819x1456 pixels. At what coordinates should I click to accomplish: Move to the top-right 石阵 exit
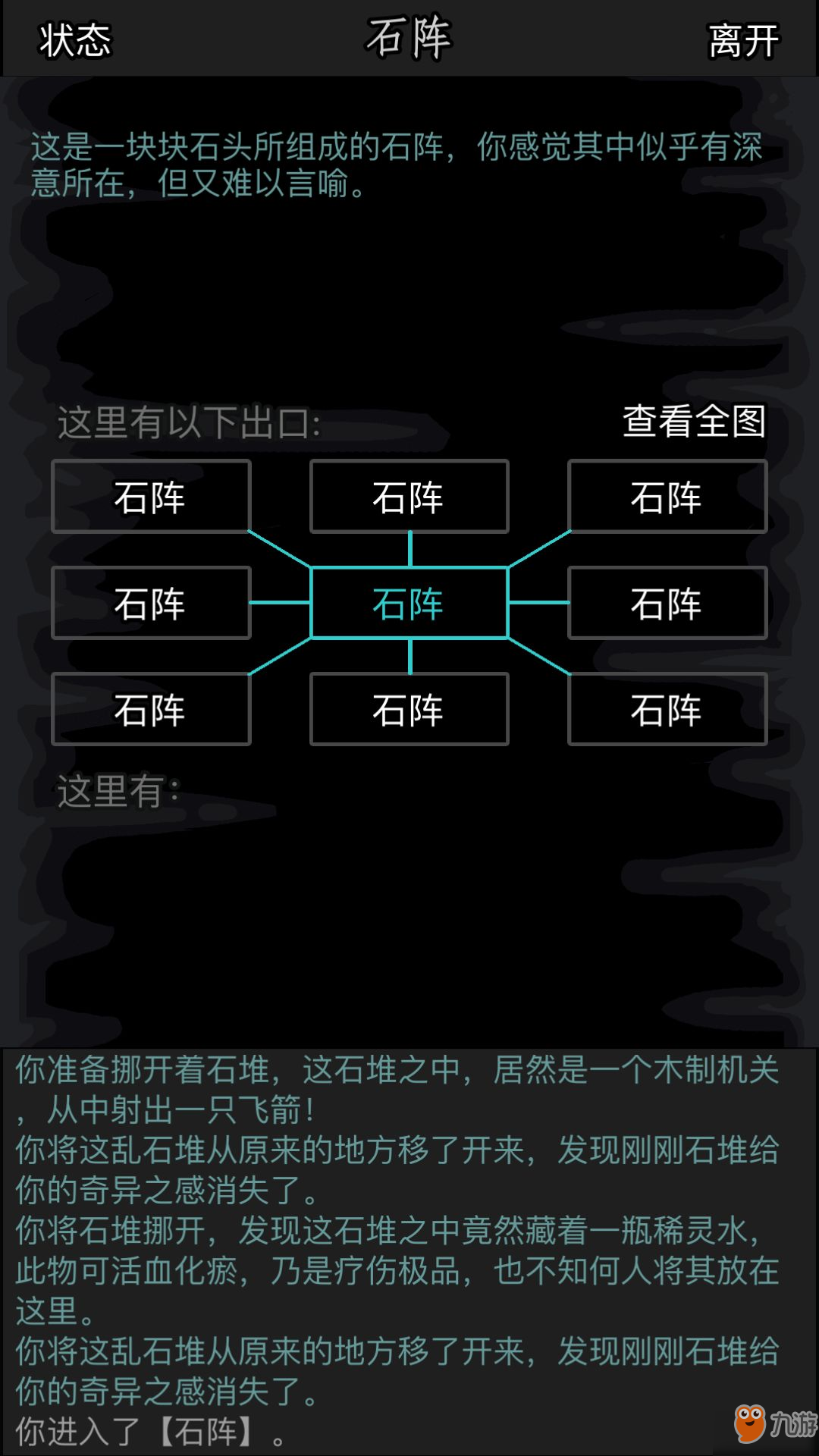667,497
